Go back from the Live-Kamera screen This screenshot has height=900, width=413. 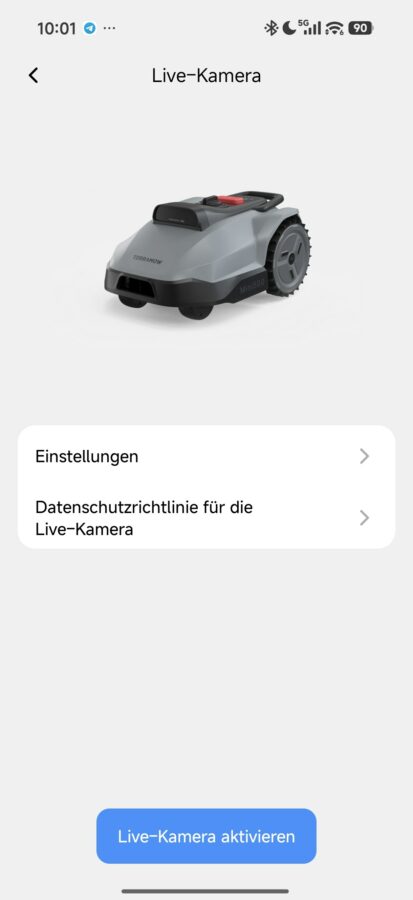tap(33, 75)
